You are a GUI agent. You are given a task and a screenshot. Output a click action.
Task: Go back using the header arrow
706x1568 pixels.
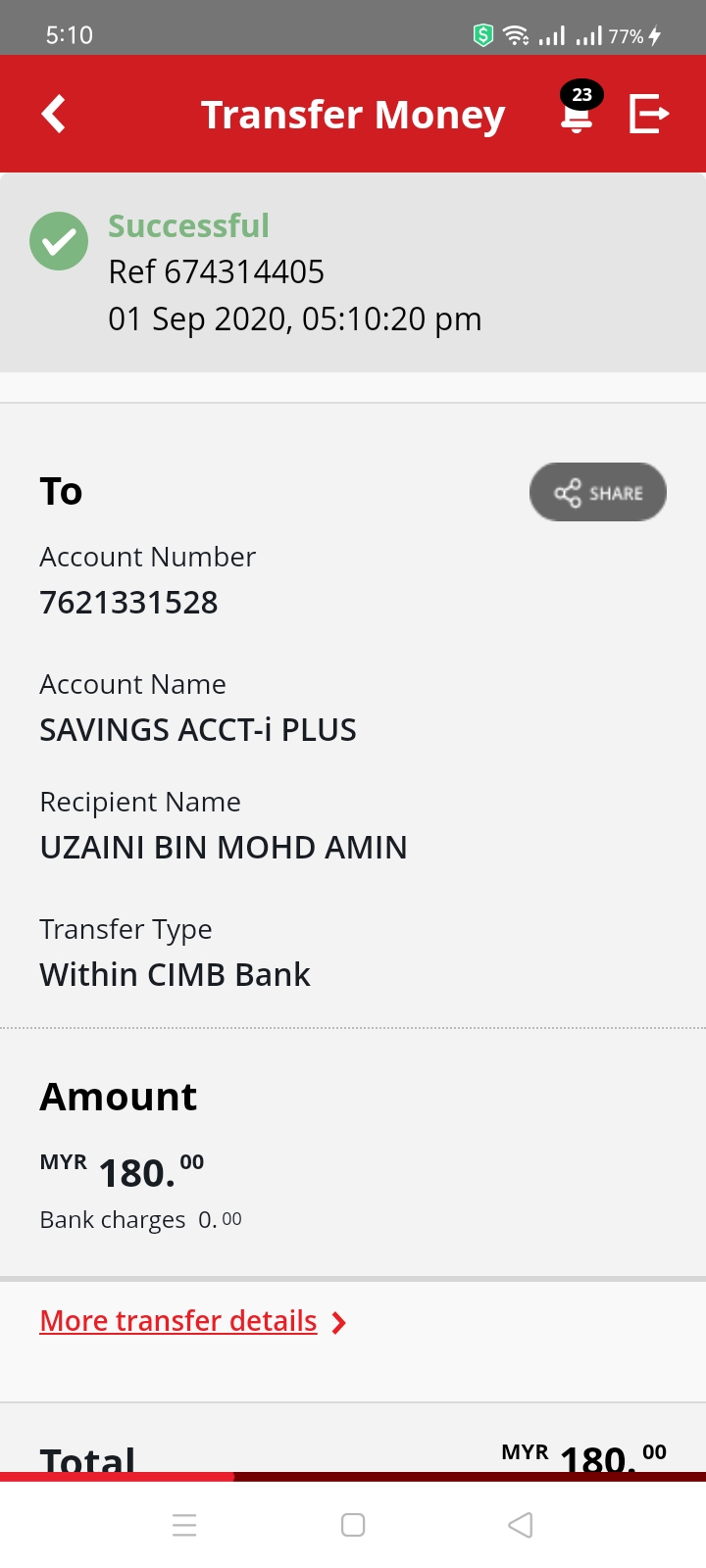pos(54,114)
